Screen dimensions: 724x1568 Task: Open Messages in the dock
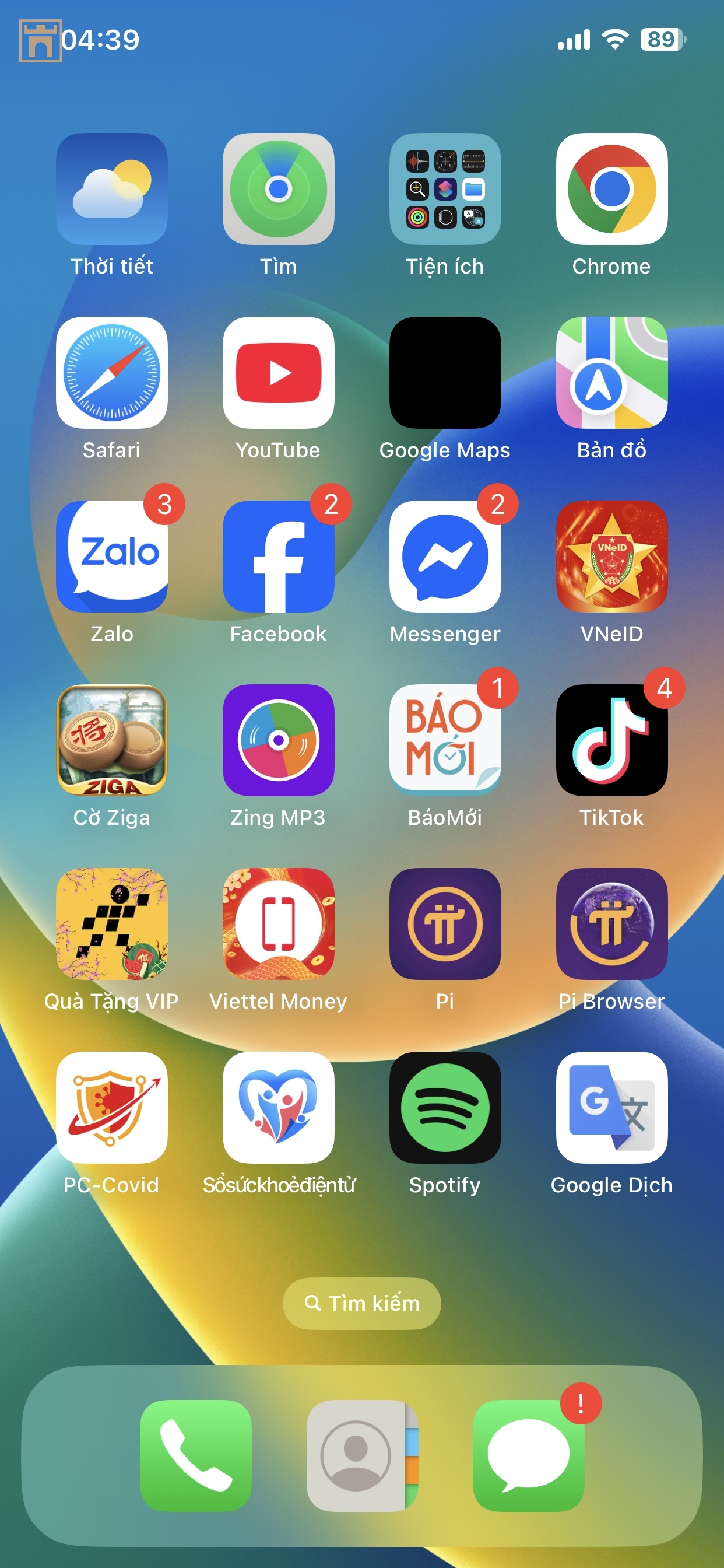pos(528,1455)
